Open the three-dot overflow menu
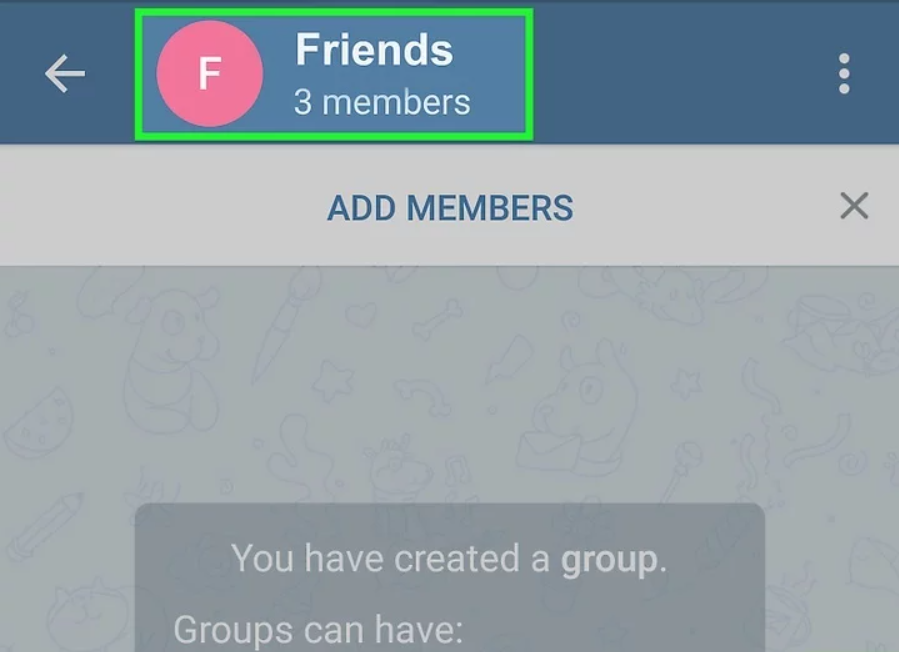The height and width of the screenshot is (652, 899). [x=844, y=74]
